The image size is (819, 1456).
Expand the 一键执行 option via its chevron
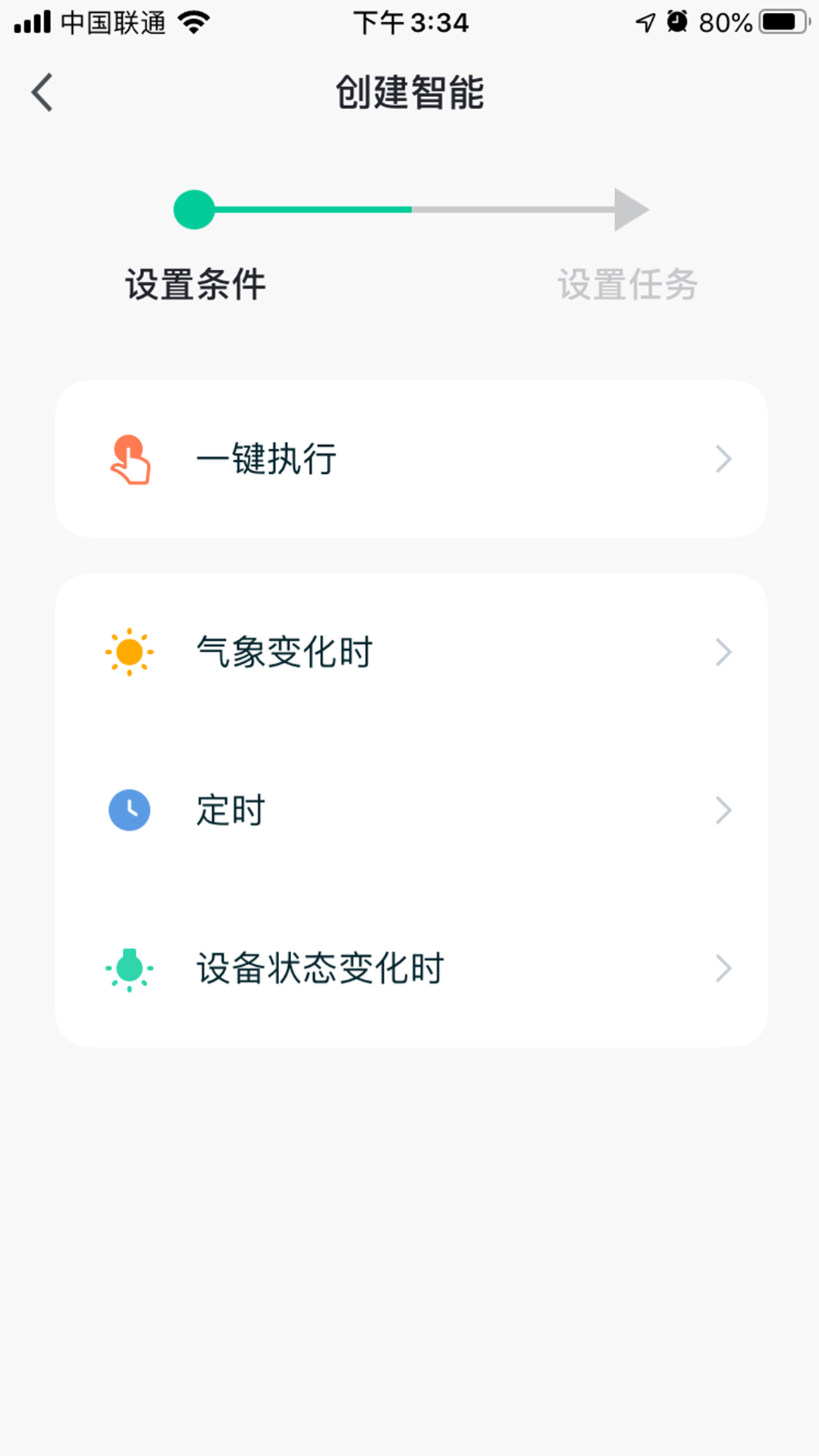coord(723,459)
